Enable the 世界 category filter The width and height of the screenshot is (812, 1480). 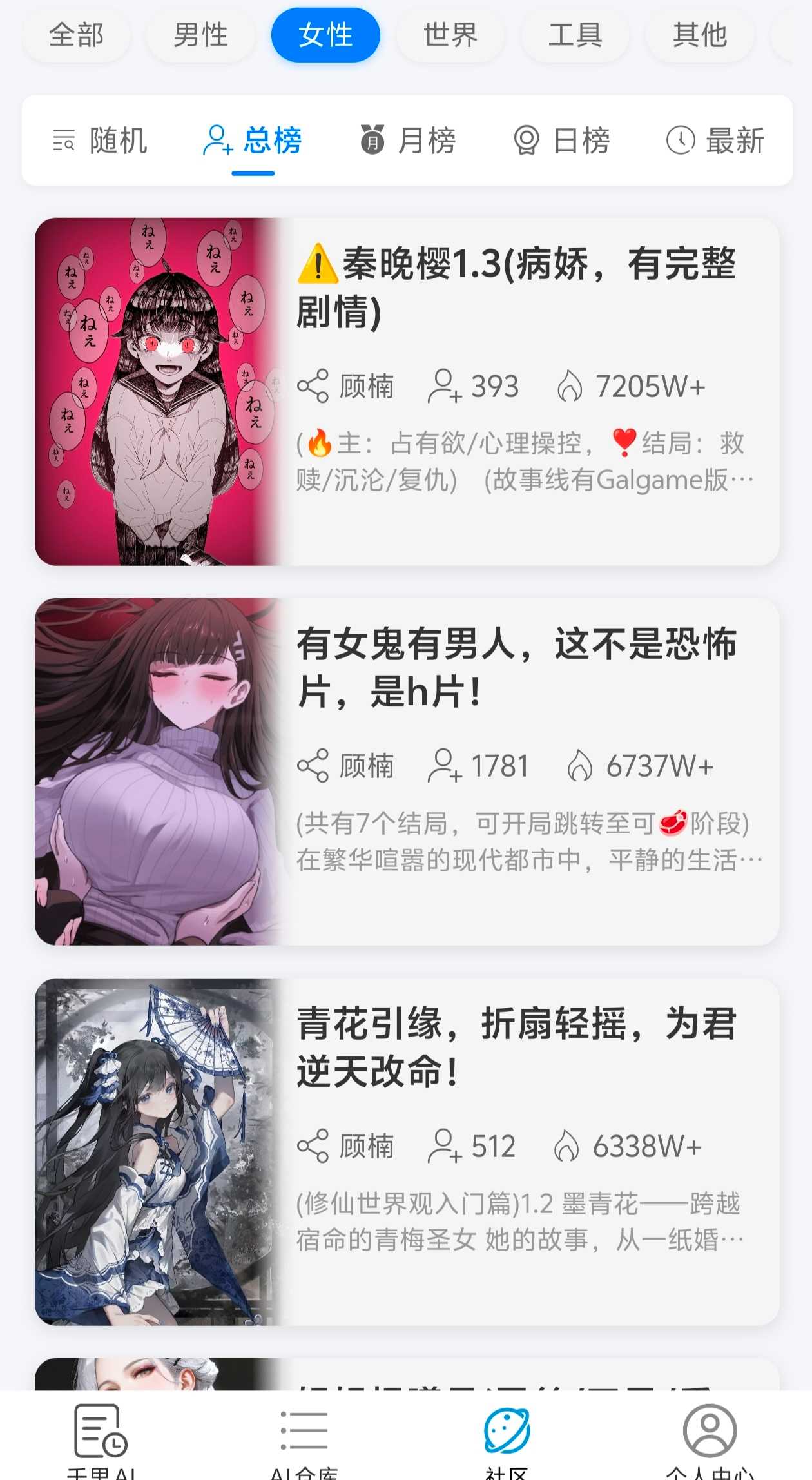(449, 35)
